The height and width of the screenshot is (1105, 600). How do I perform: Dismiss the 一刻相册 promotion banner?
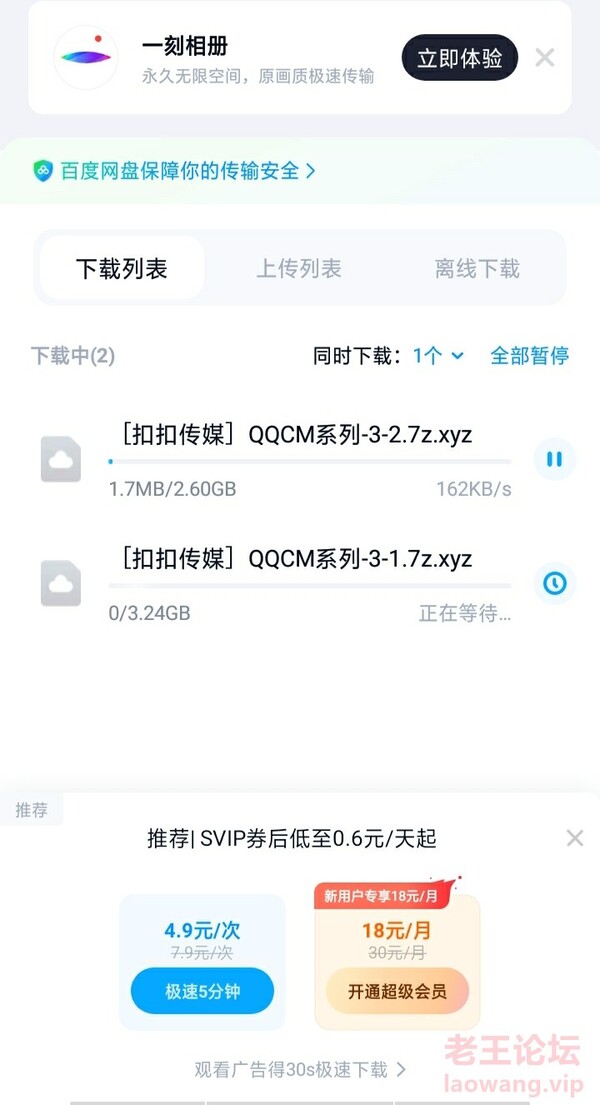coord(545,58)
